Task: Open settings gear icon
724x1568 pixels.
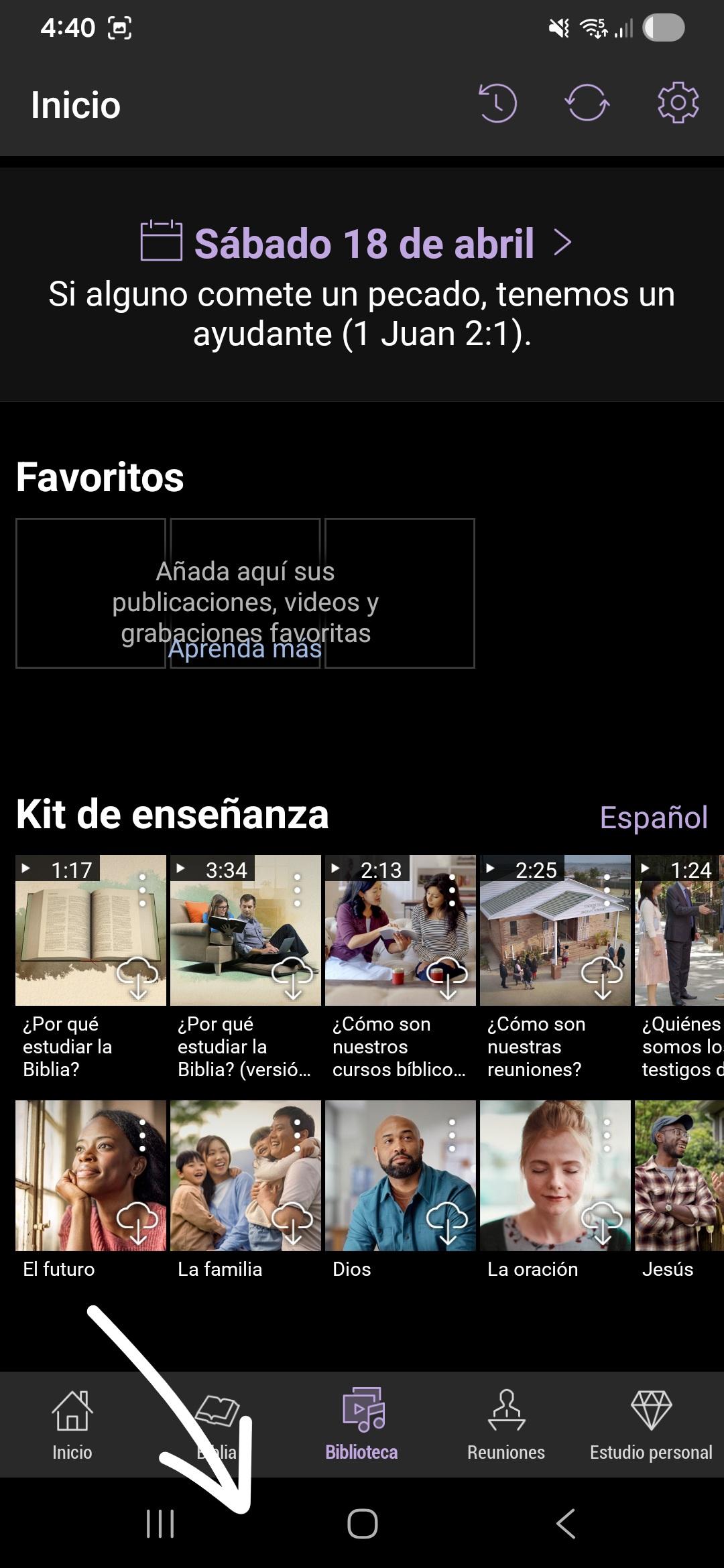Action: 678,103
